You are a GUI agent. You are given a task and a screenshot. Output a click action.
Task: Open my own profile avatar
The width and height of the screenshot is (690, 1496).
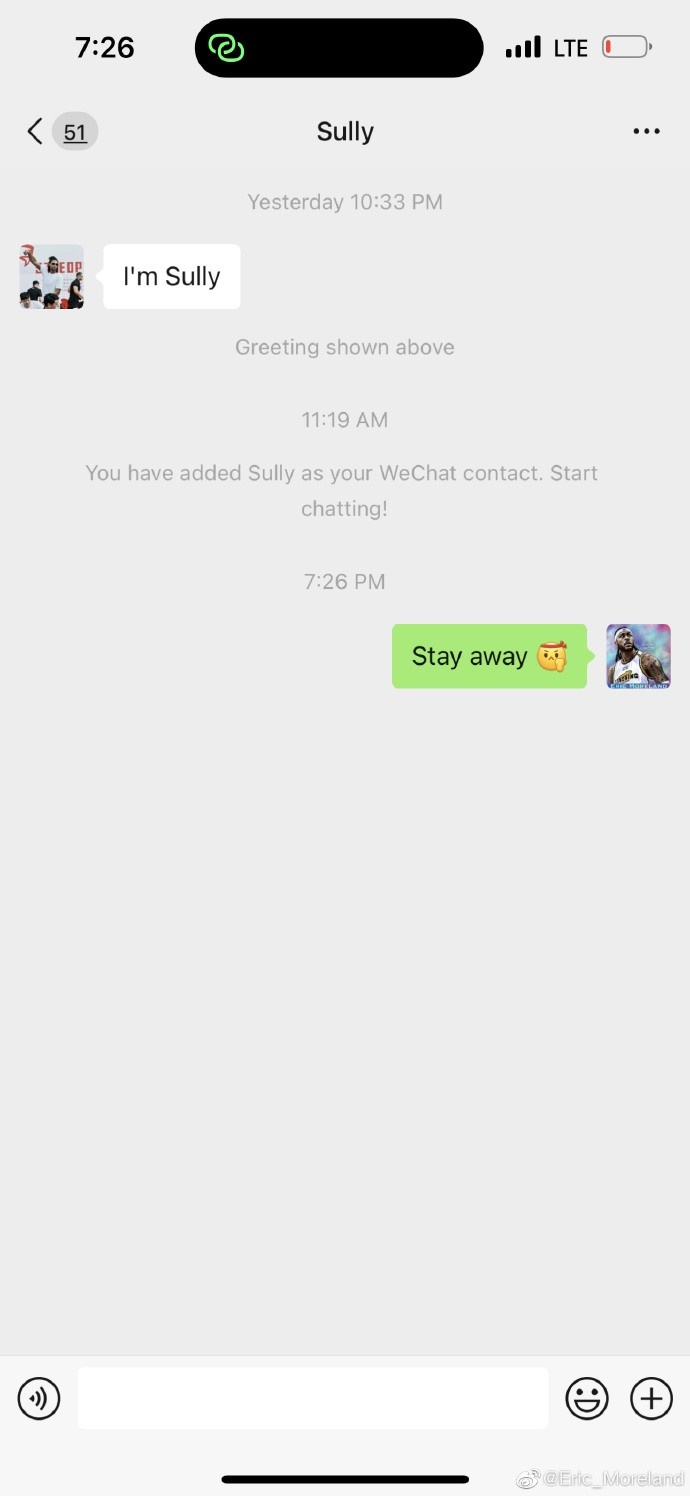[638, 656]
